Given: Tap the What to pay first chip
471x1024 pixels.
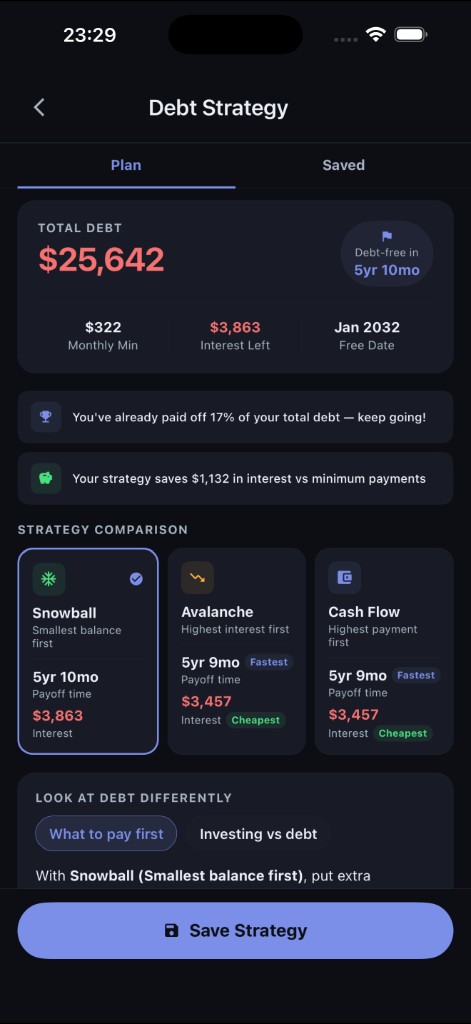Looking at the screenshot, I should point(106,833).
